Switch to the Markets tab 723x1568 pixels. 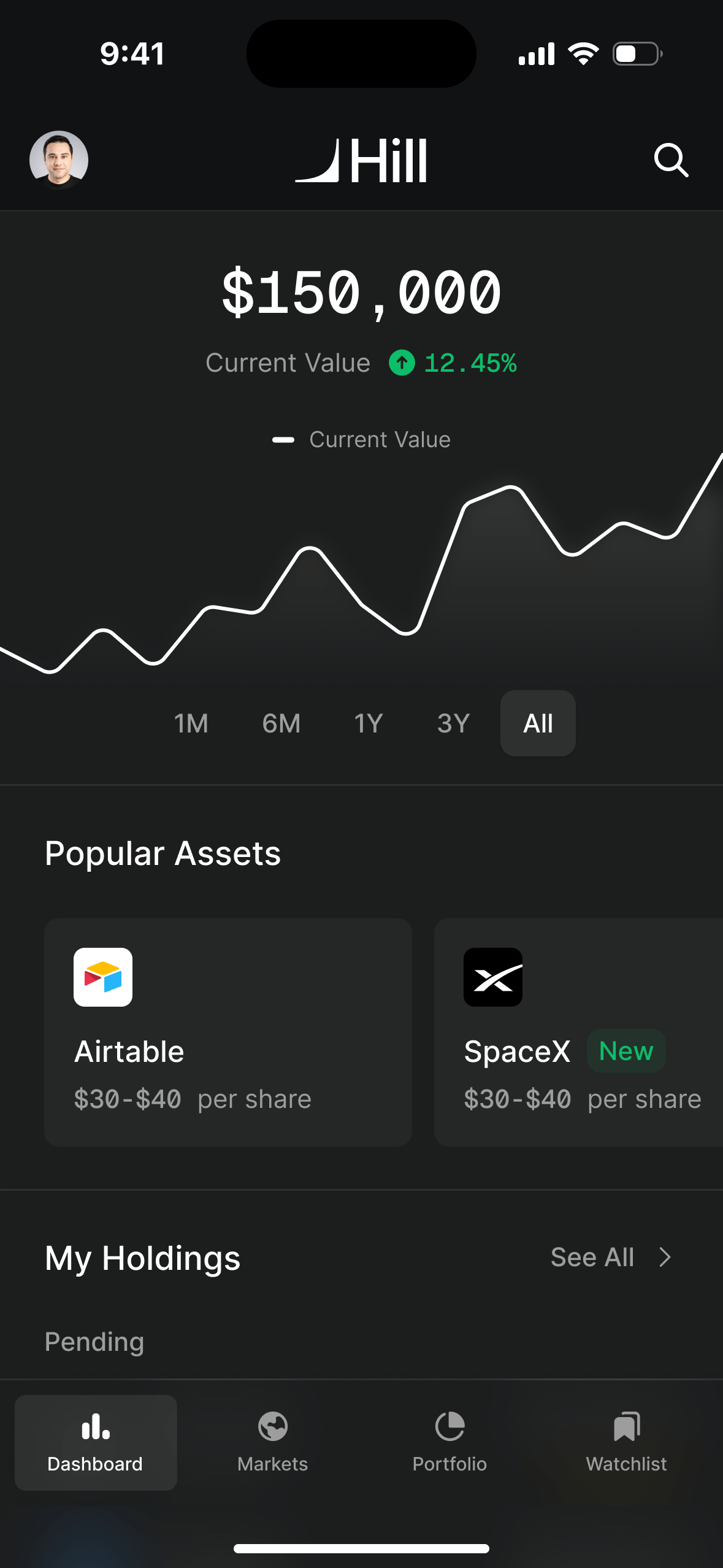click(x=272, y=1442)
